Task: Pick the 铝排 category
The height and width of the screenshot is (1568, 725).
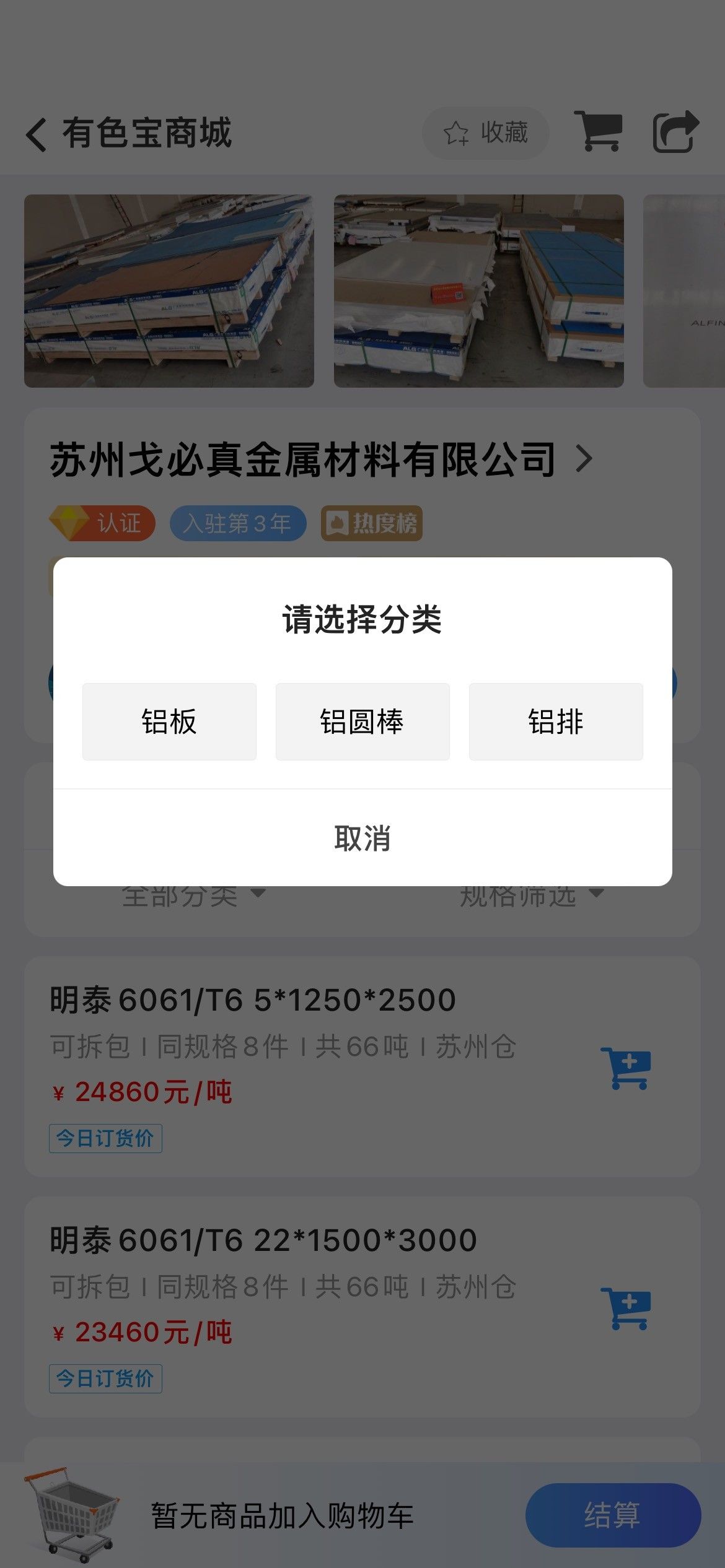Action: 556,721
